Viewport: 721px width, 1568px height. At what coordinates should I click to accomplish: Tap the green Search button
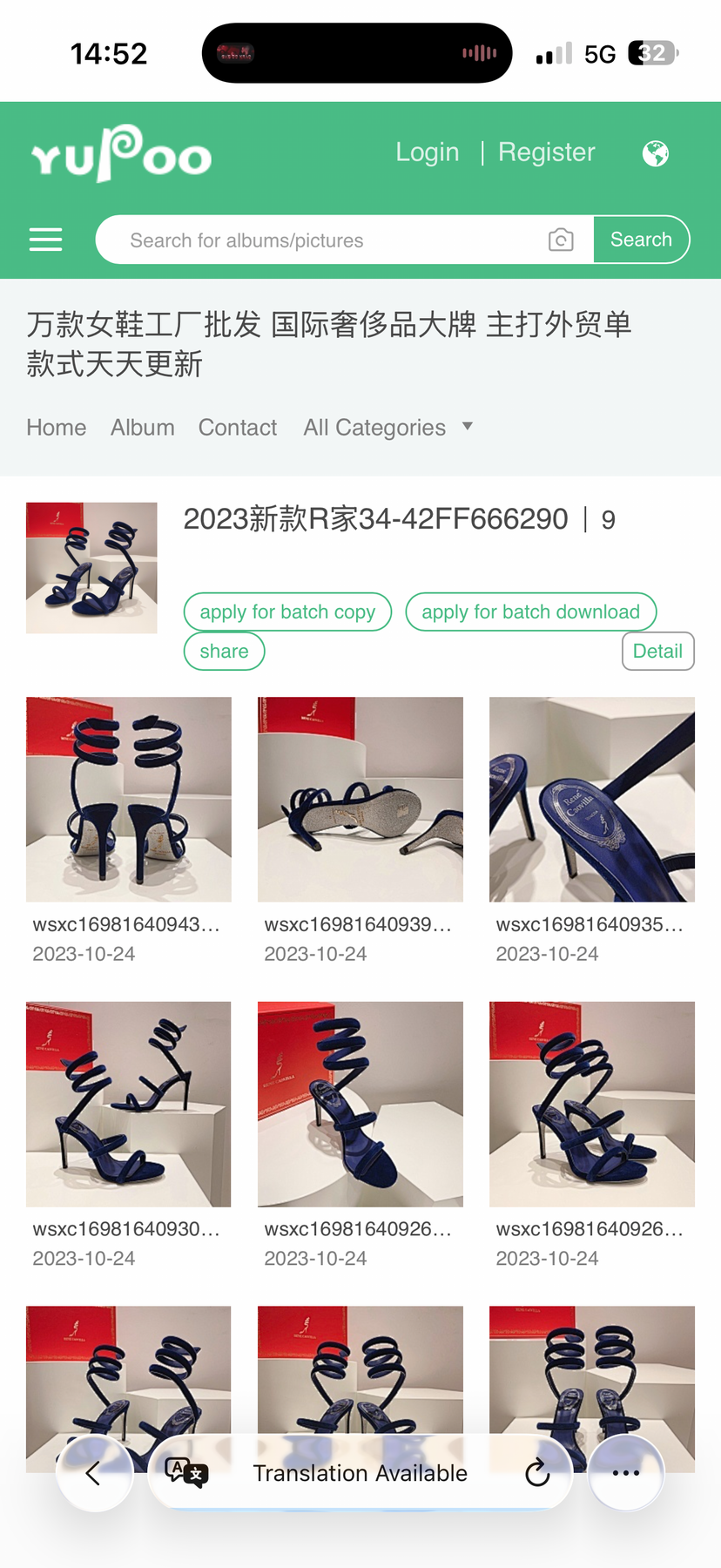[641, 240]
